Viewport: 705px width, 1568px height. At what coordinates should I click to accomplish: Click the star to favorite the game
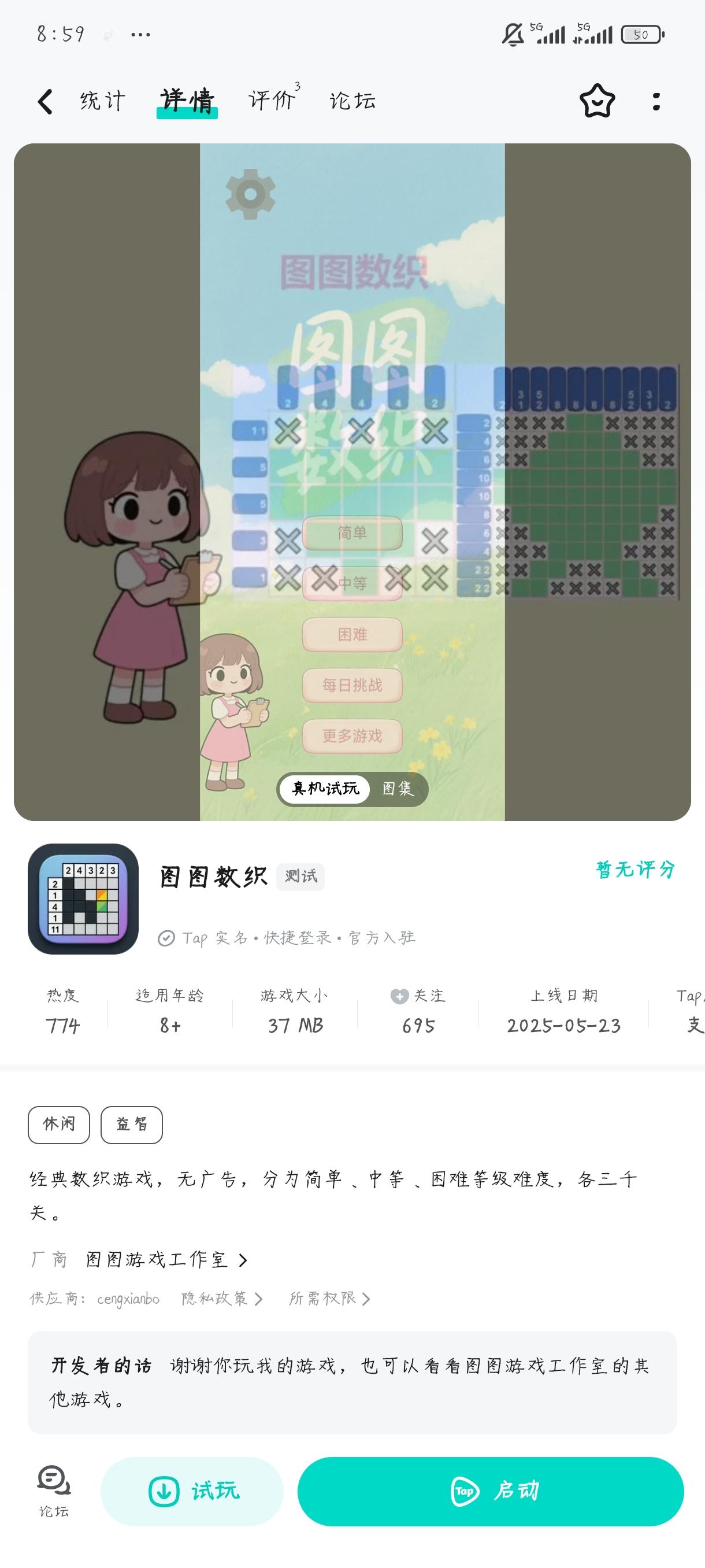(x=599, y=101)
